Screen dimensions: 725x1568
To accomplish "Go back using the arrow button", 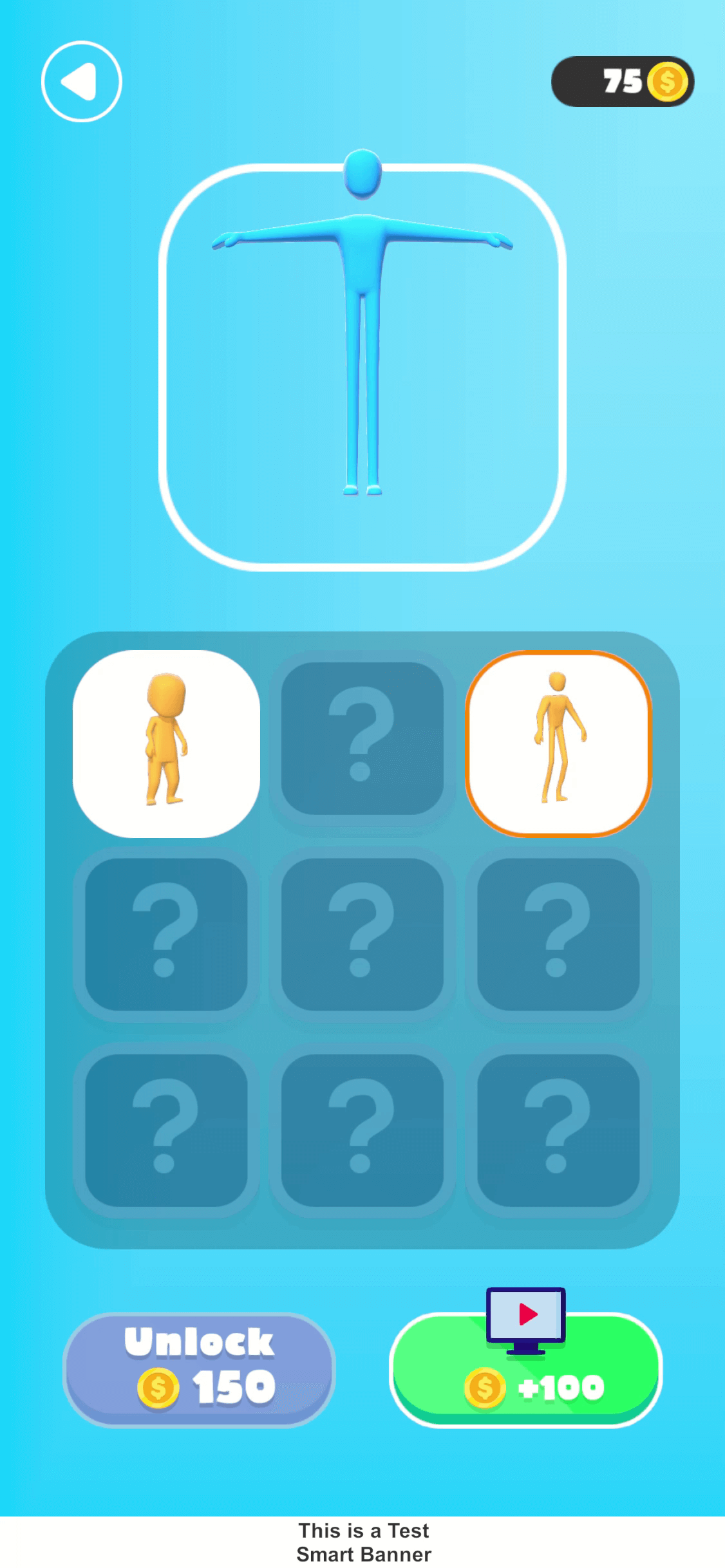I will (82, 82).
